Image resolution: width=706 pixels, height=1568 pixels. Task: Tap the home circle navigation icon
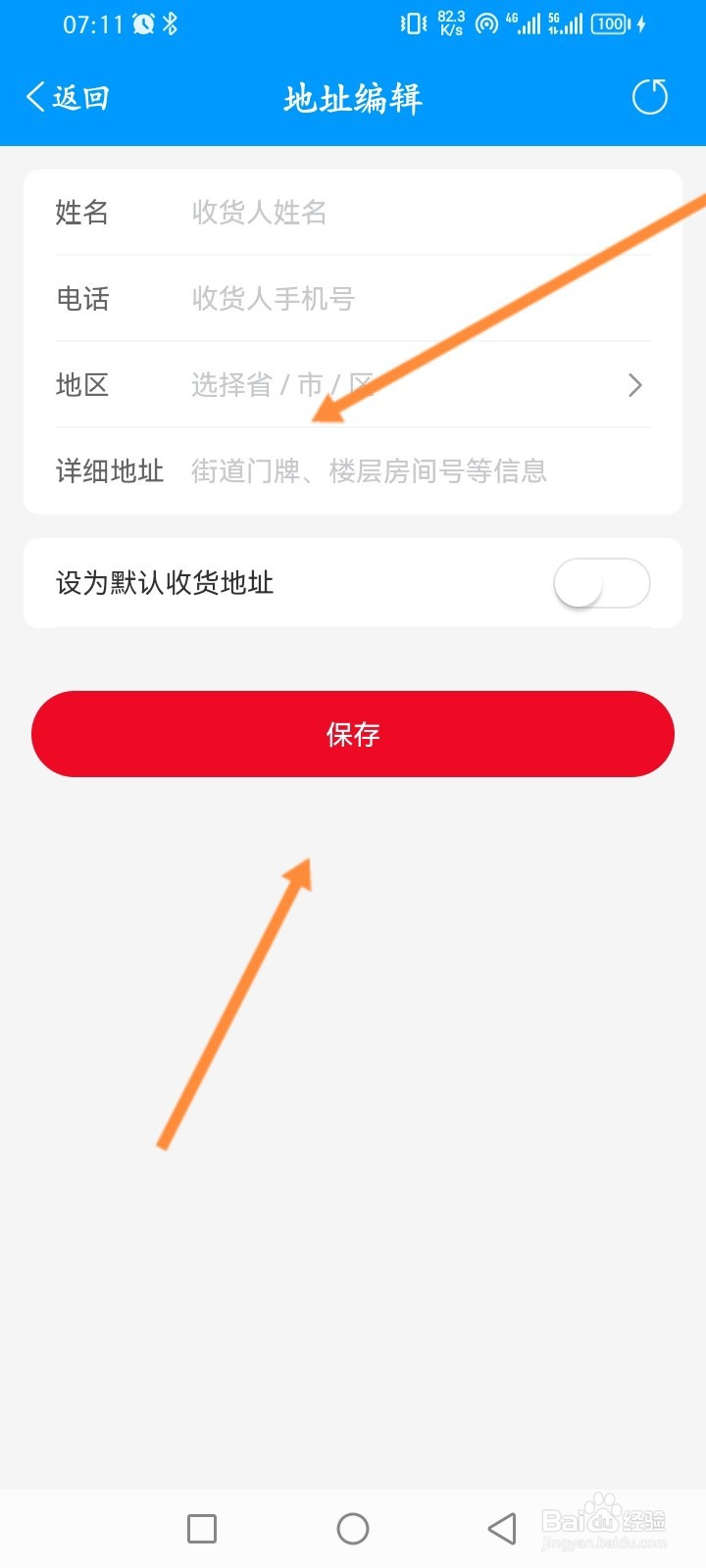tap(353, 1528)
